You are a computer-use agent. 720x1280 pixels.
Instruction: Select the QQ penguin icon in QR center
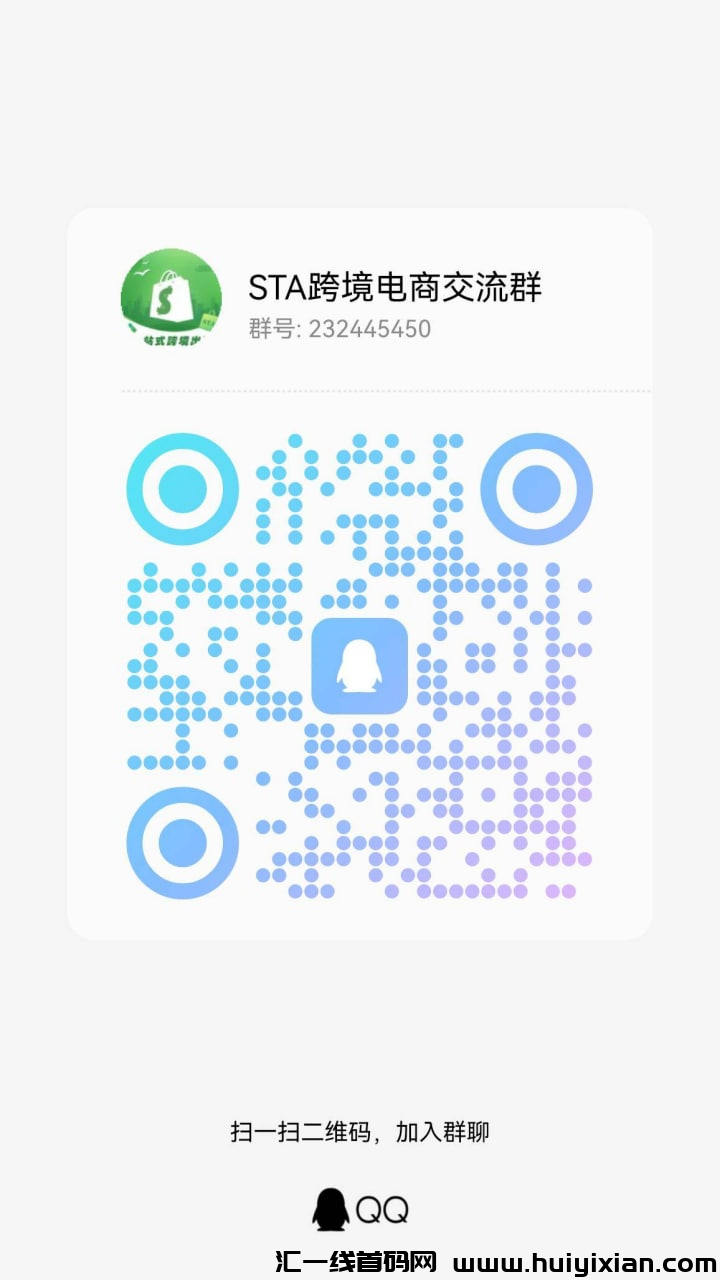coord(360,667)
